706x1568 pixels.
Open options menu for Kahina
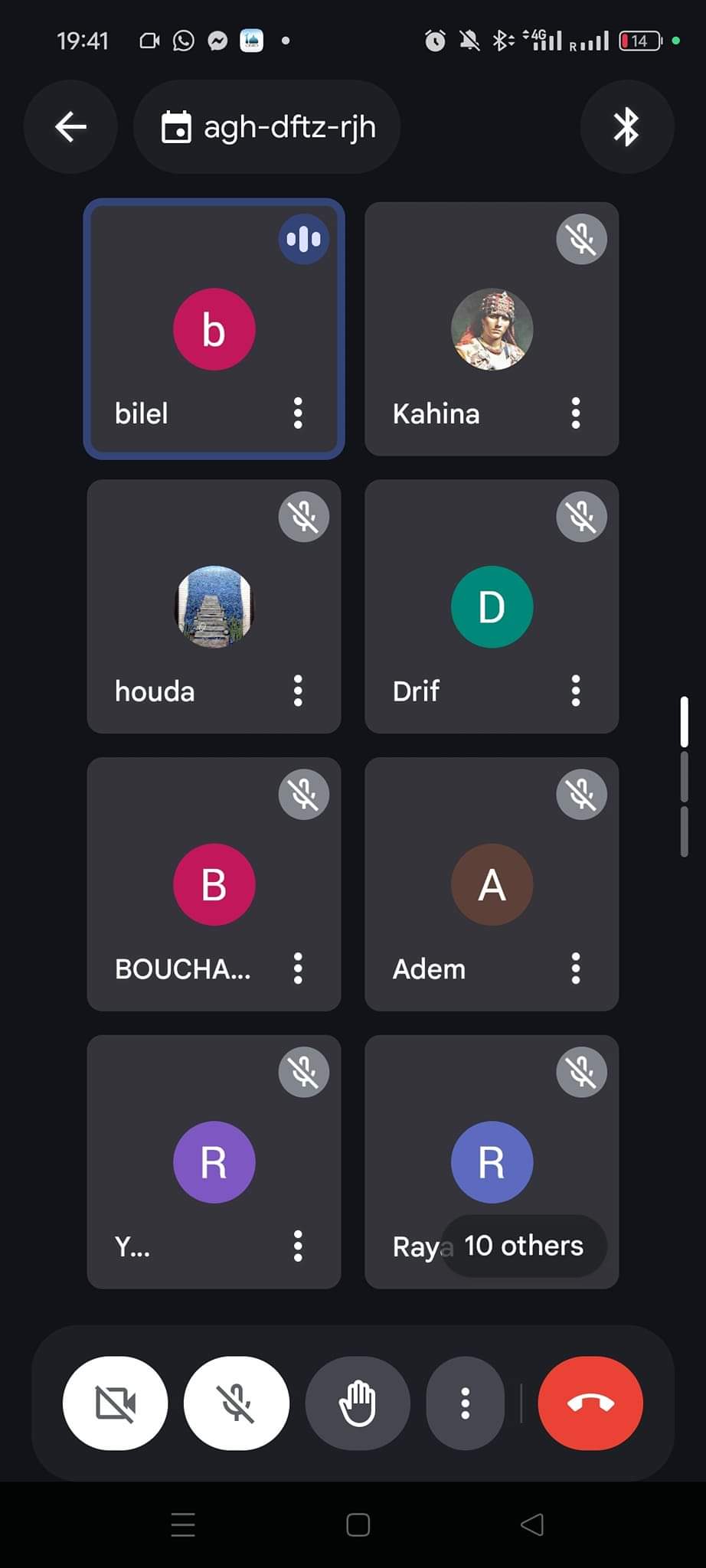pyautogui.click(x=576, y=413)
